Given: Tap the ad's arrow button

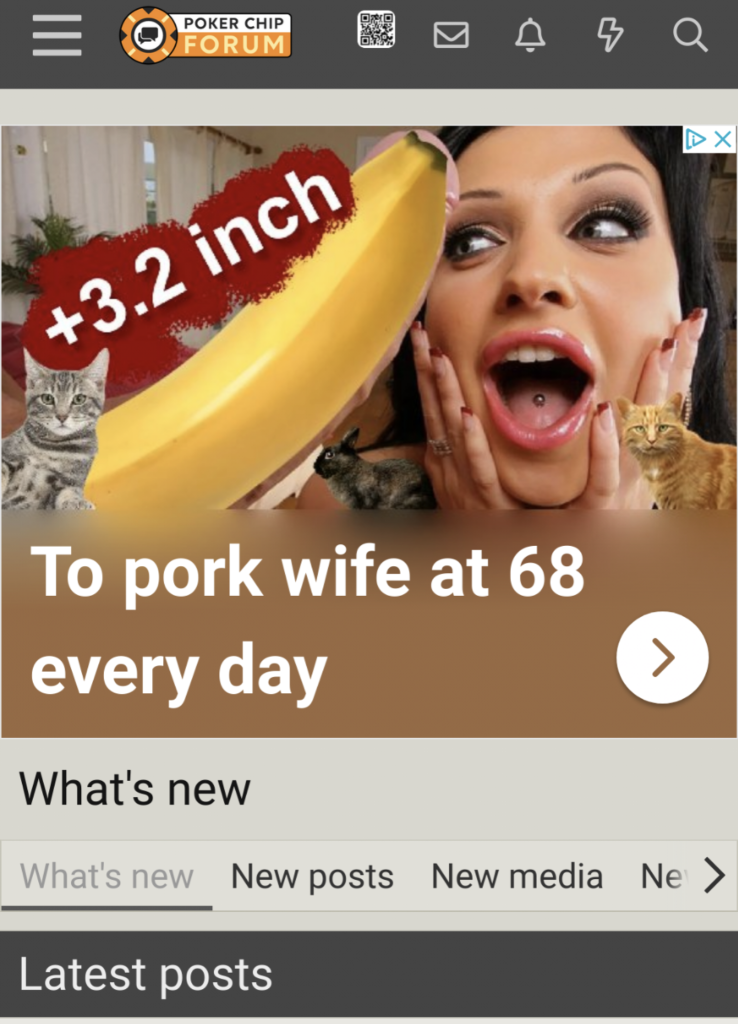Looking at the screenshot, I should (x=662, y=658).
